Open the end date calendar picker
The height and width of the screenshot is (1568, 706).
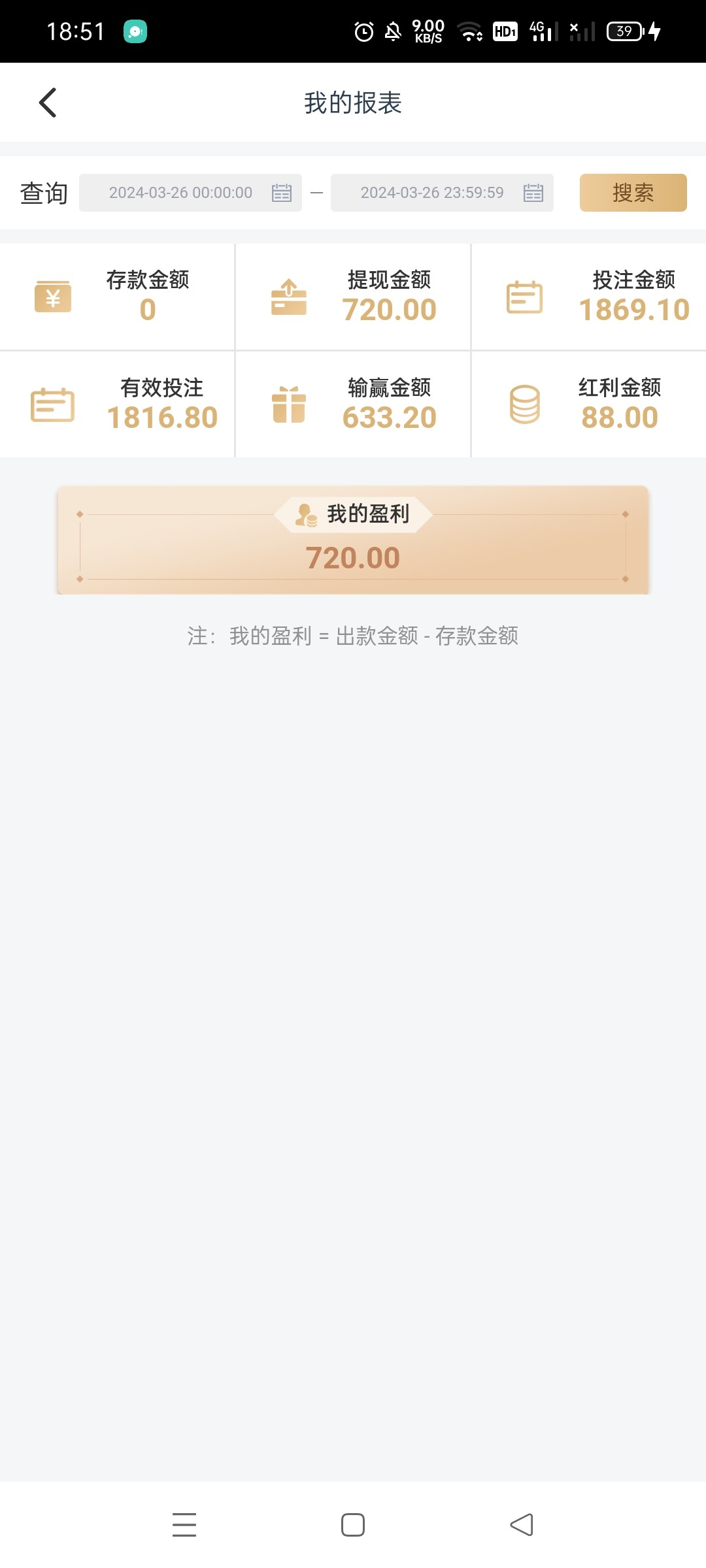pos(532,192)
